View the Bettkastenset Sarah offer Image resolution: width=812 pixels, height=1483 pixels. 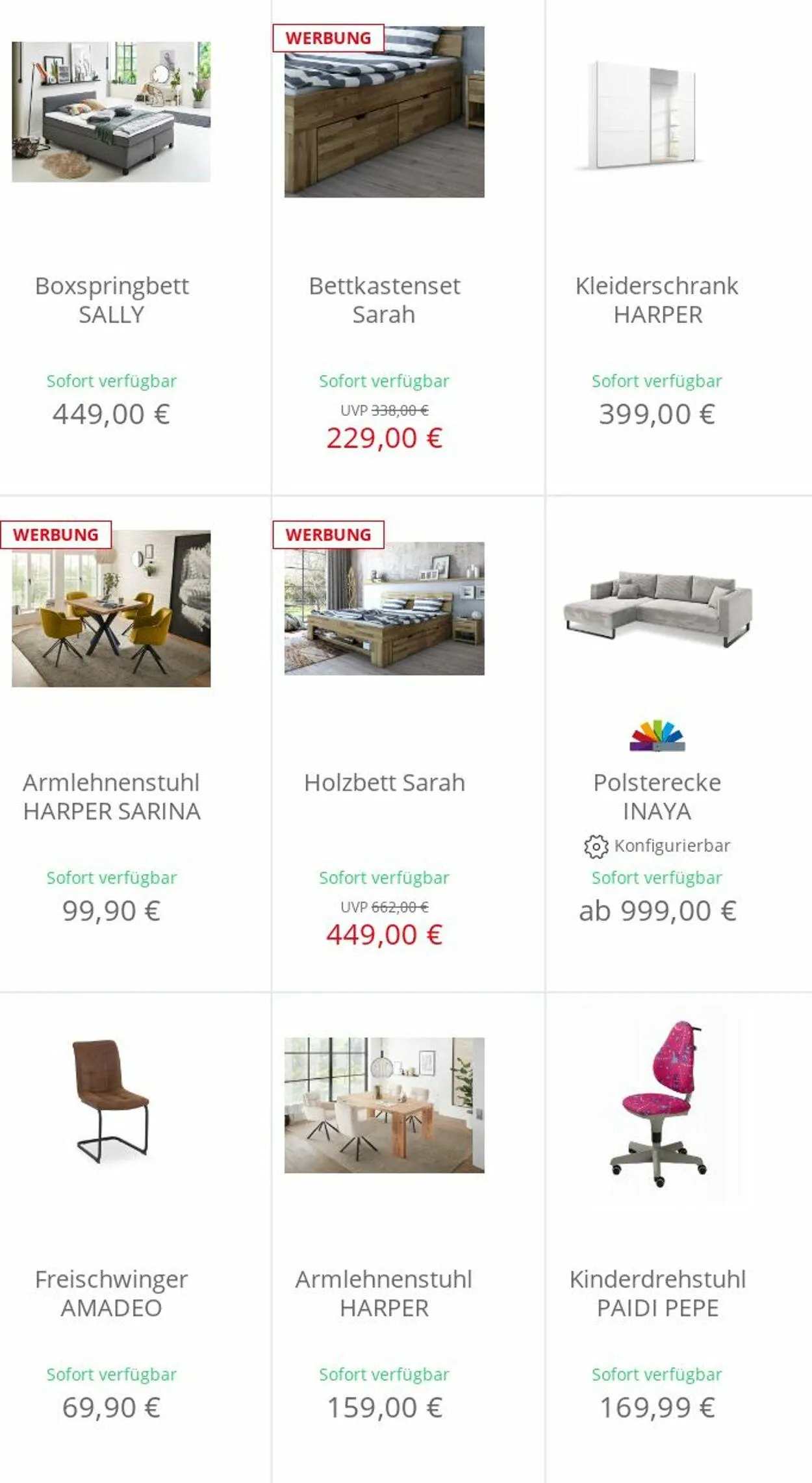pyautogui.click(x=384, y=300)
